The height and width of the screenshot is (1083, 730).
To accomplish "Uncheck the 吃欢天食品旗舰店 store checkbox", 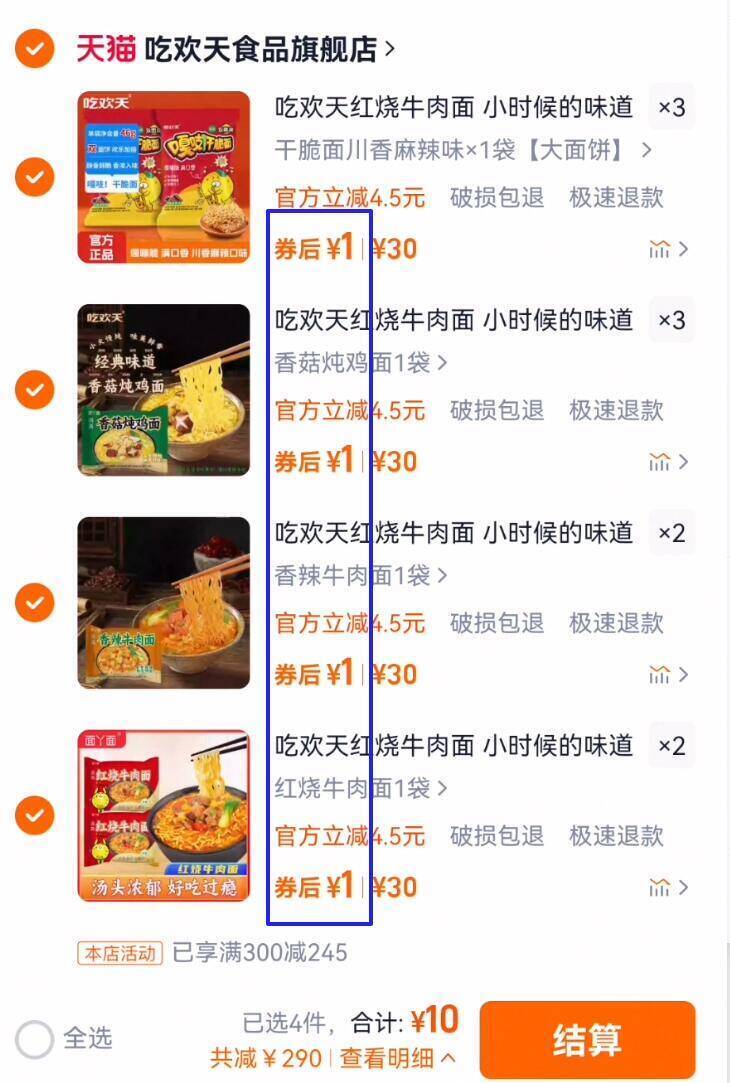I will [34, 48].
